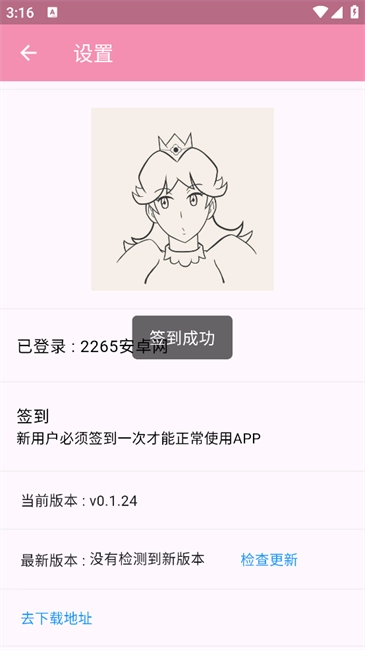
Task: Go back from the 设置 screen
Action: [28, 53]
